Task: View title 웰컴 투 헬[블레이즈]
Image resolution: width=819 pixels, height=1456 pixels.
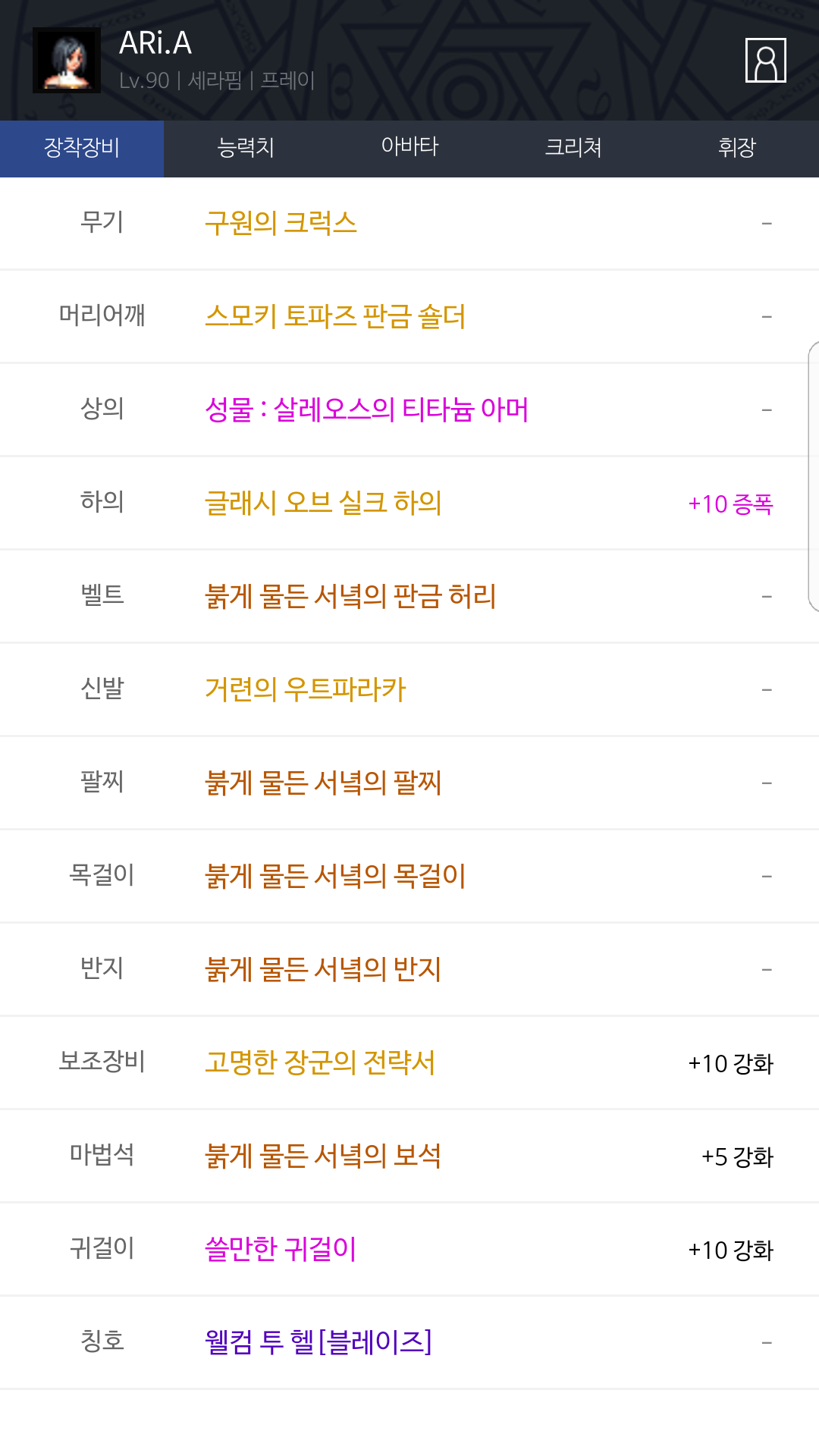Action: pyautogui.click(x=318, y=1342)
